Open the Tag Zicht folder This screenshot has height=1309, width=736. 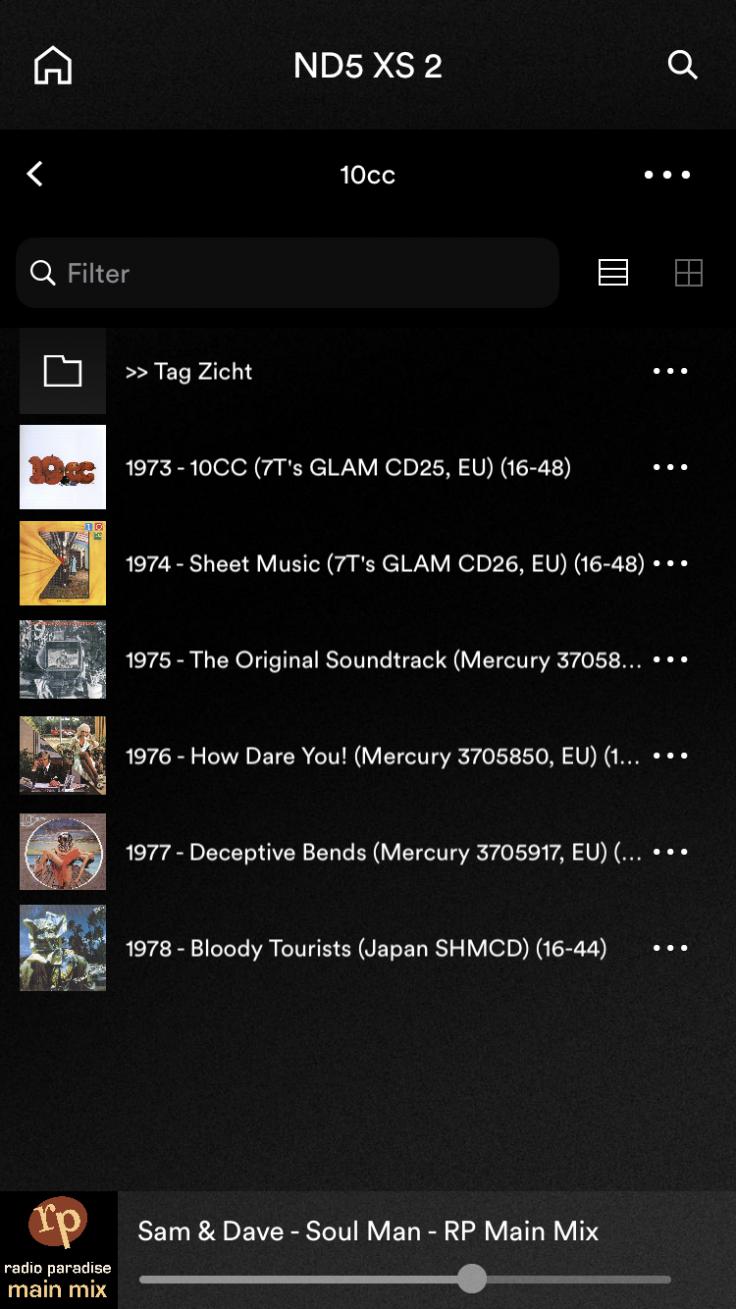click(188, 371)
